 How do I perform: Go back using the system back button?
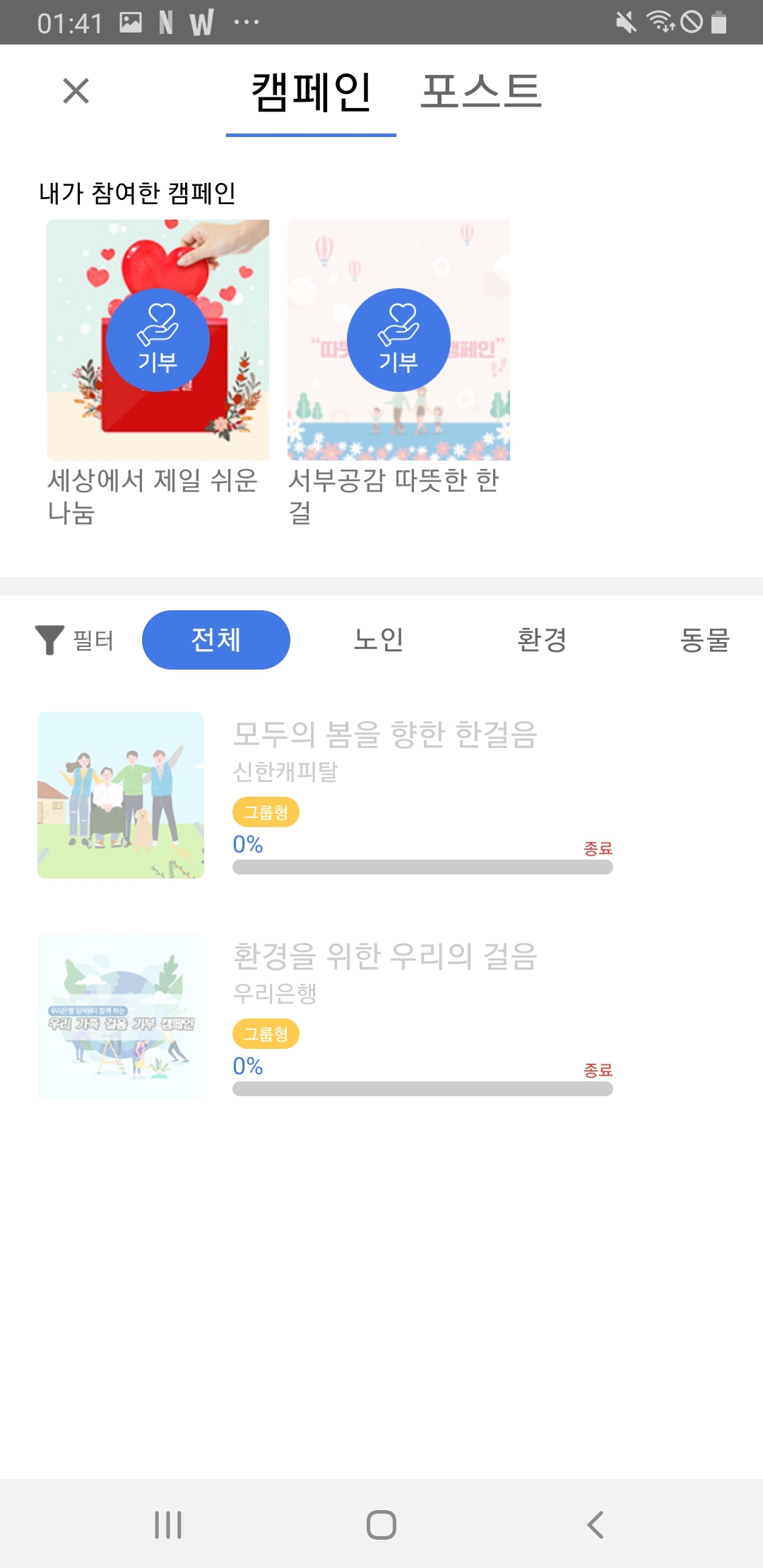595,1524
